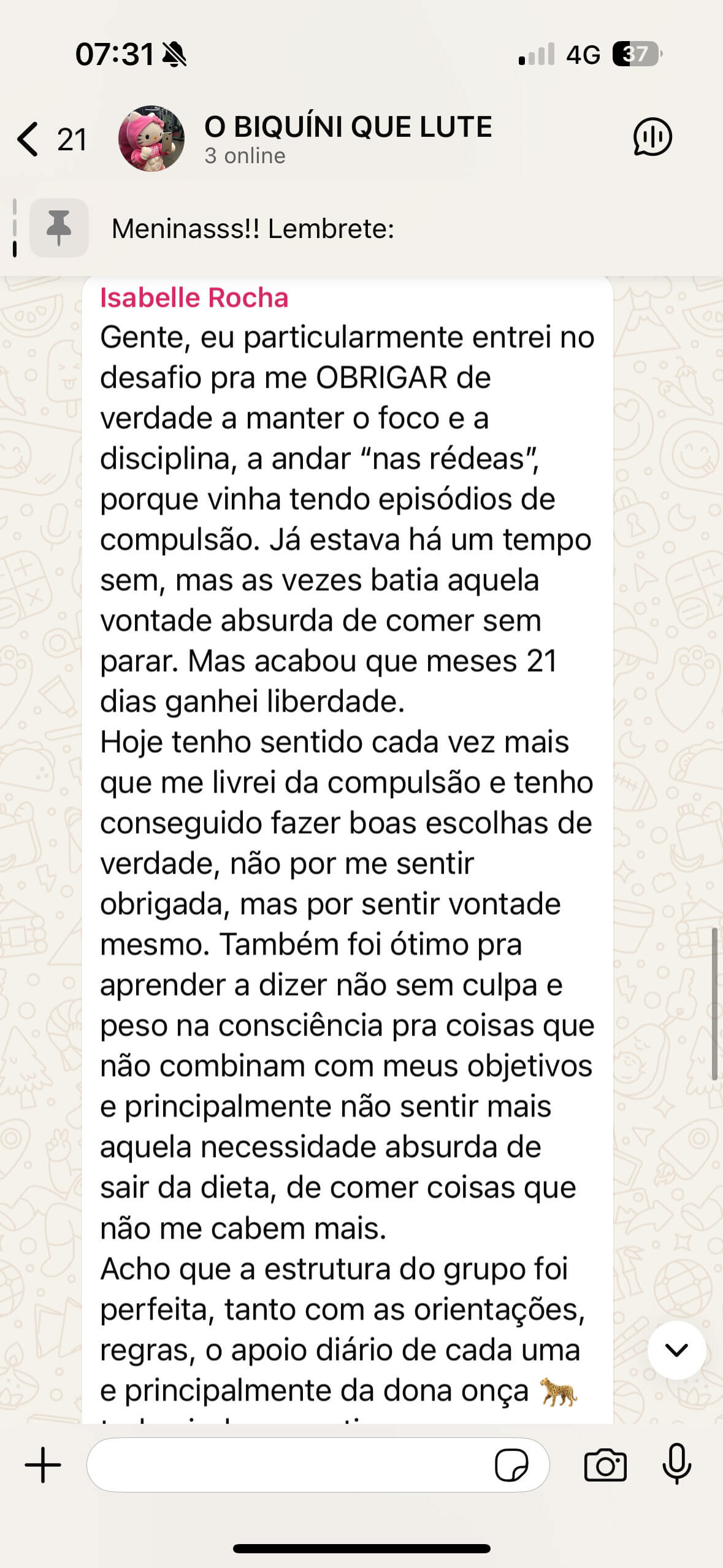Open the group's profile picture
The height and width of the screenshot is (1568, 723).
pyautogui.click(x=151, y=139)
